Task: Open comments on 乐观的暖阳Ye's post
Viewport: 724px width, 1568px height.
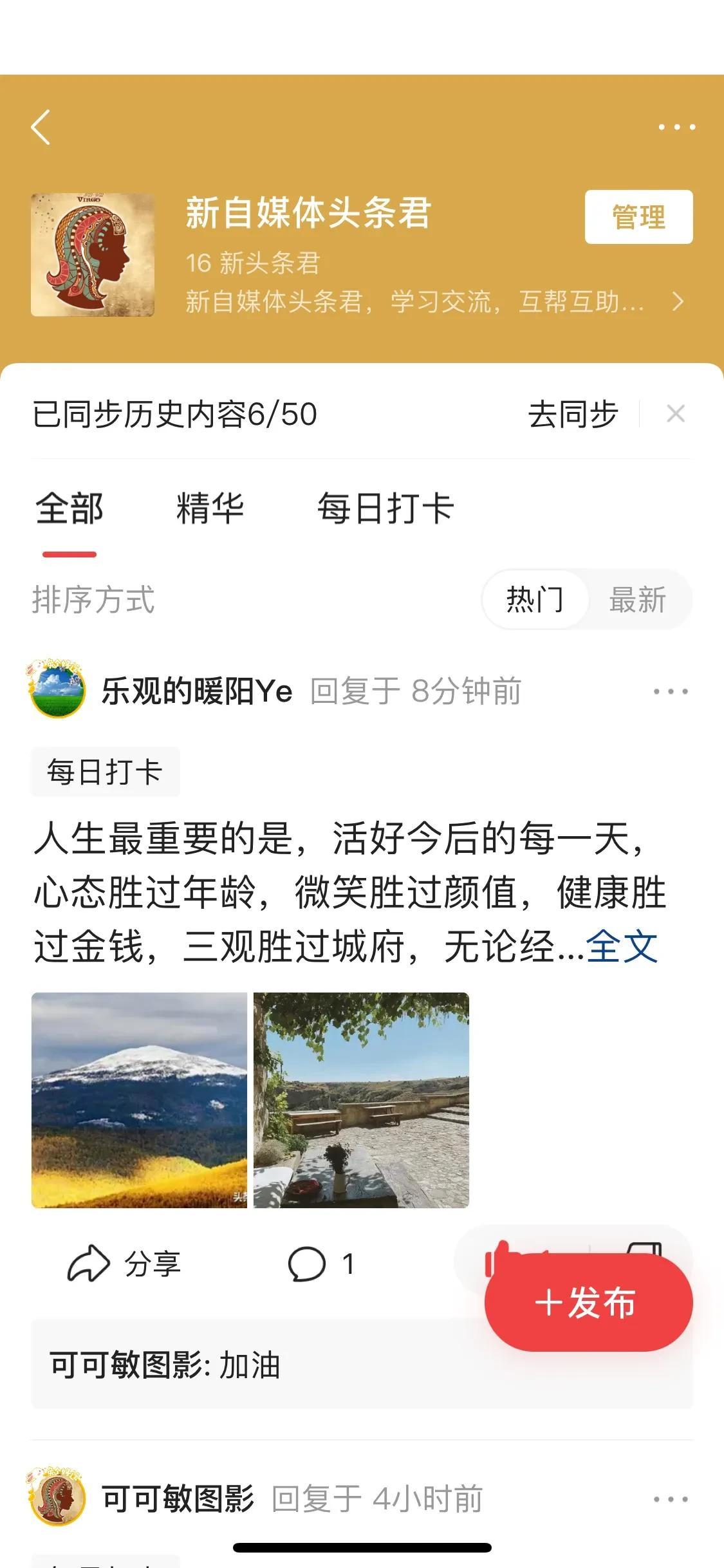Action: pos(320,1264)
